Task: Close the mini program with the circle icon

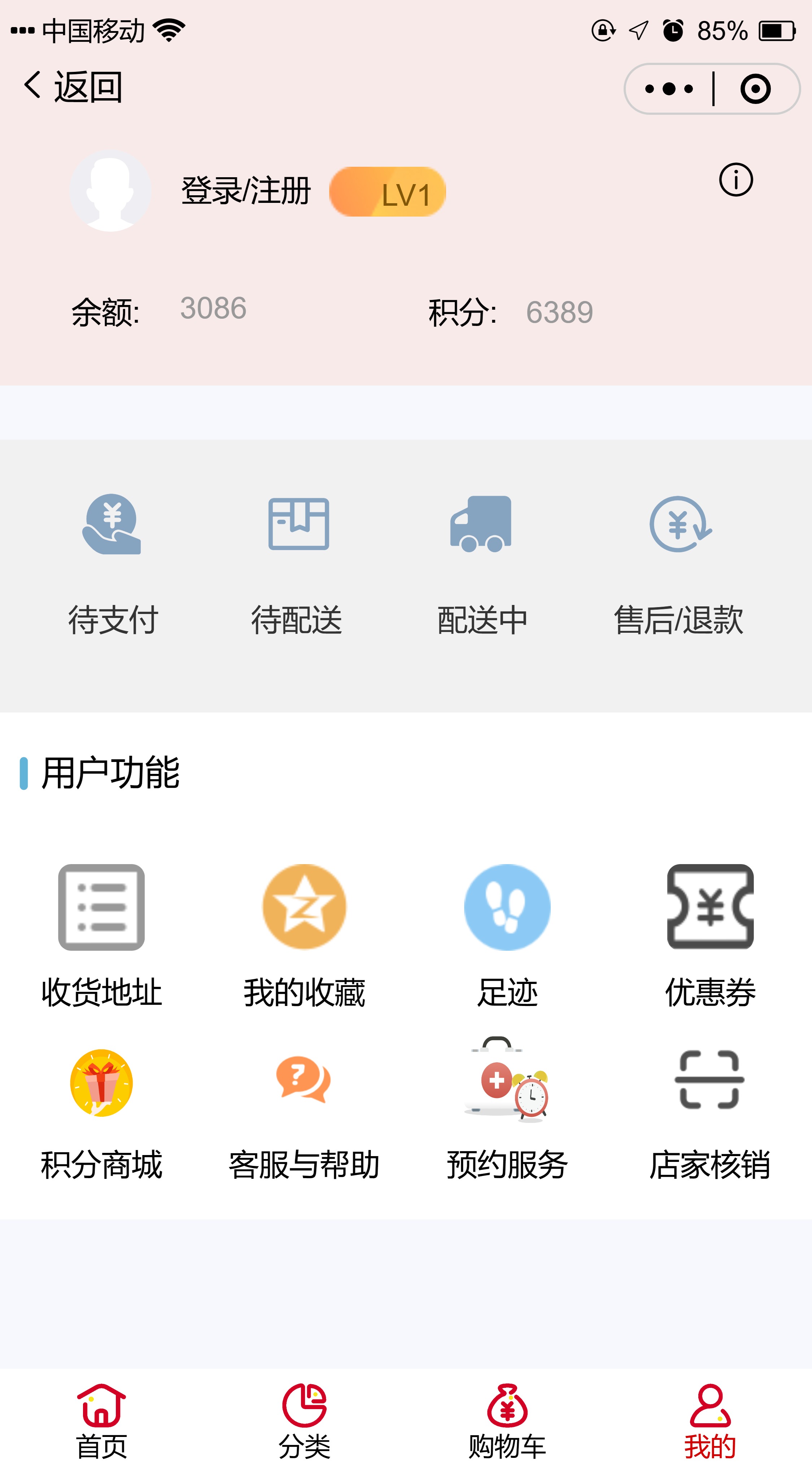Action: pos(755,89)
